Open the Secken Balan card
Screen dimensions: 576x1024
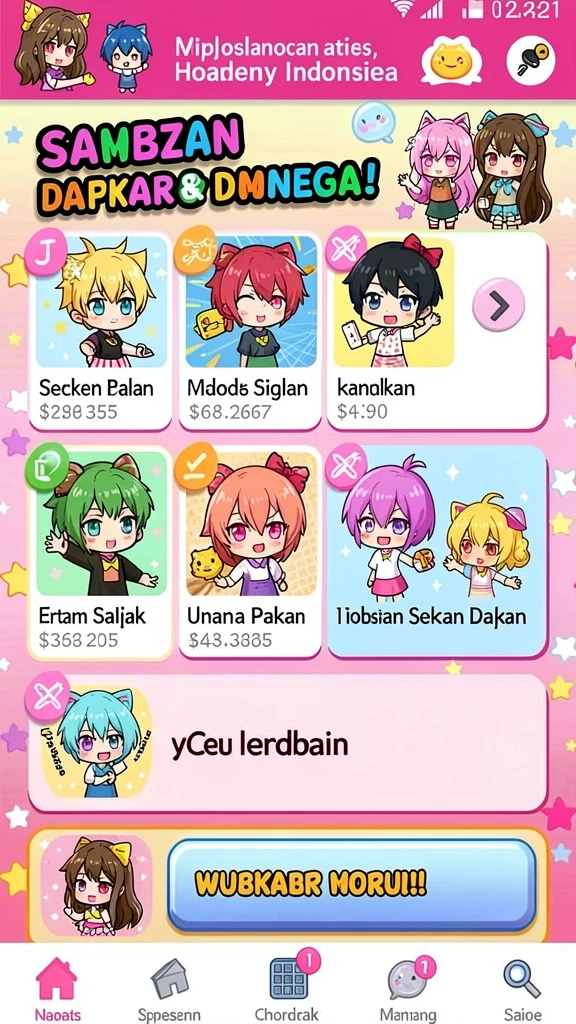pos(101,330)
